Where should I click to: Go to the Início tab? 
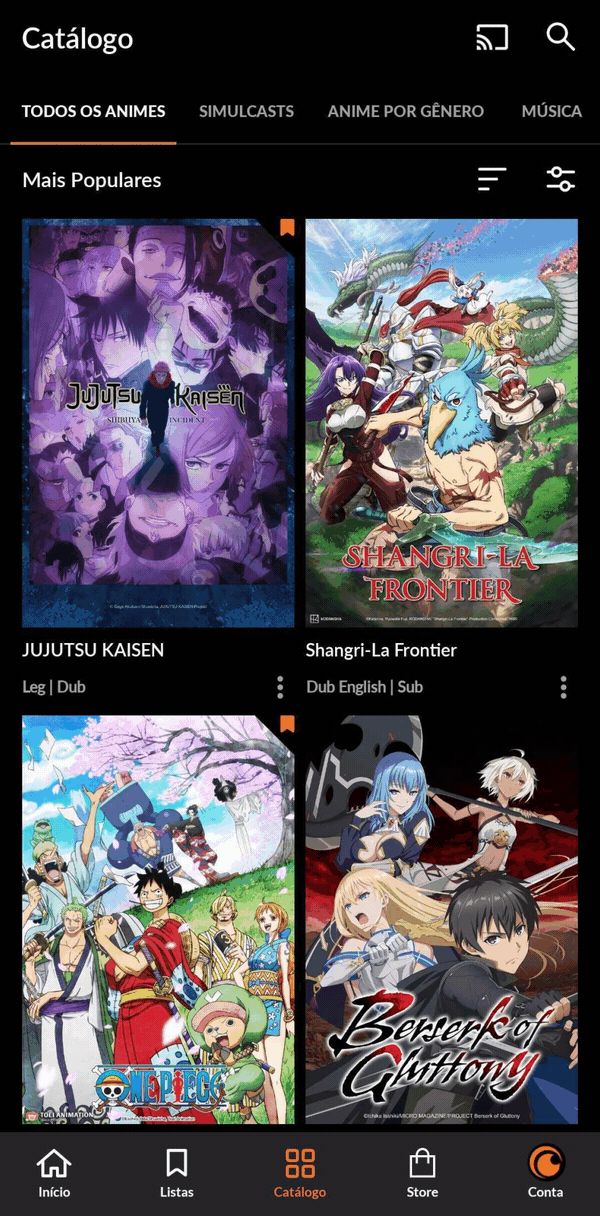[x=54, y=1173]
